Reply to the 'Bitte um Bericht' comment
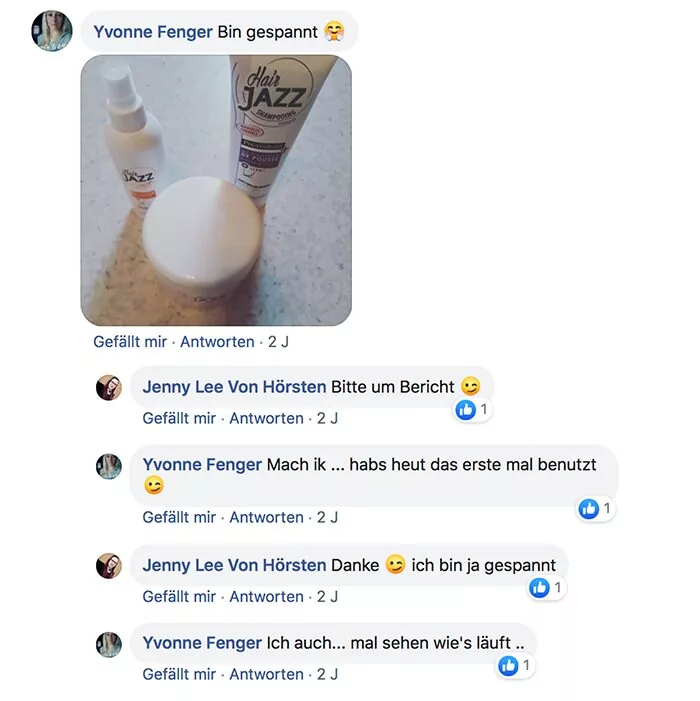The image size is (700, 701). (266, 418)
